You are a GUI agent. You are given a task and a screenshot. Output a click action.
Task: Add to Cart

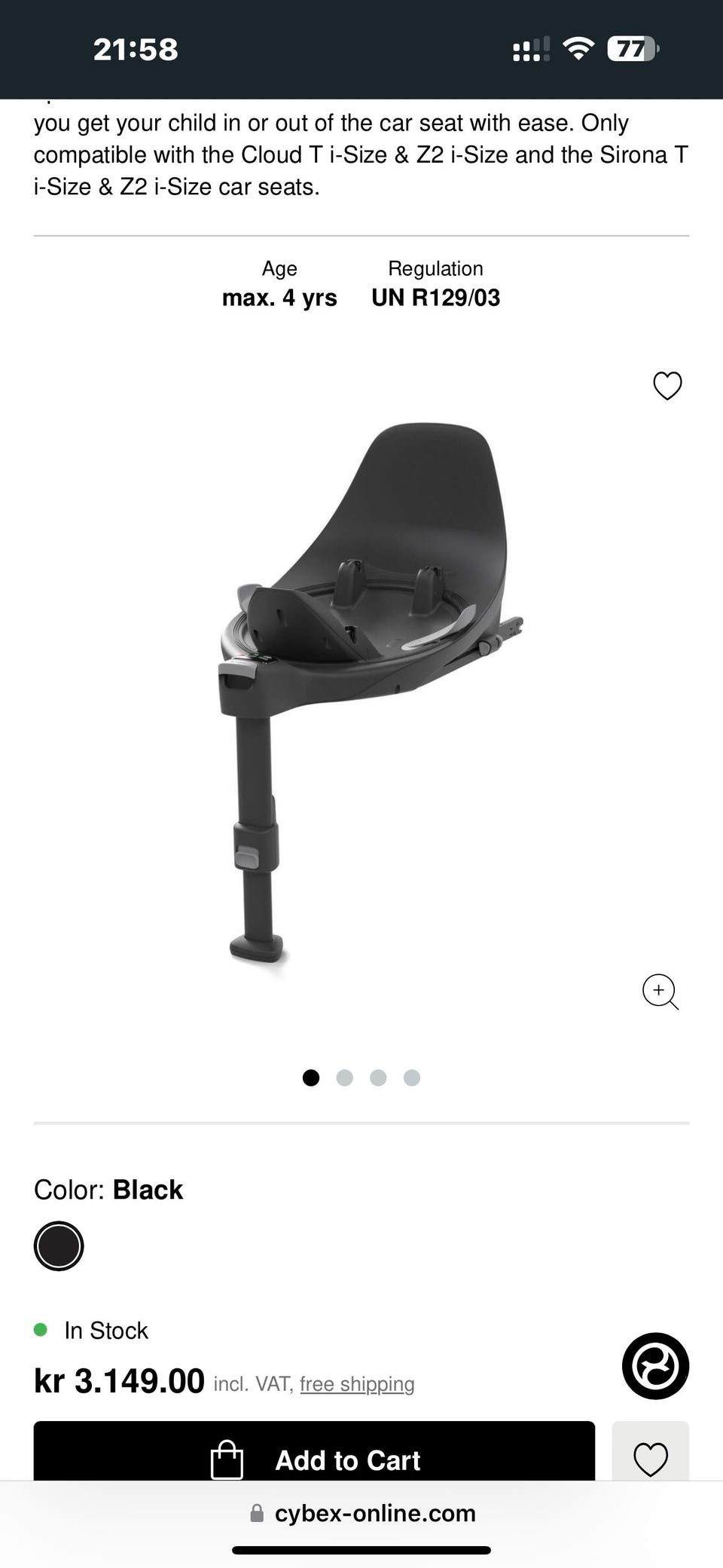(314, 1451)
